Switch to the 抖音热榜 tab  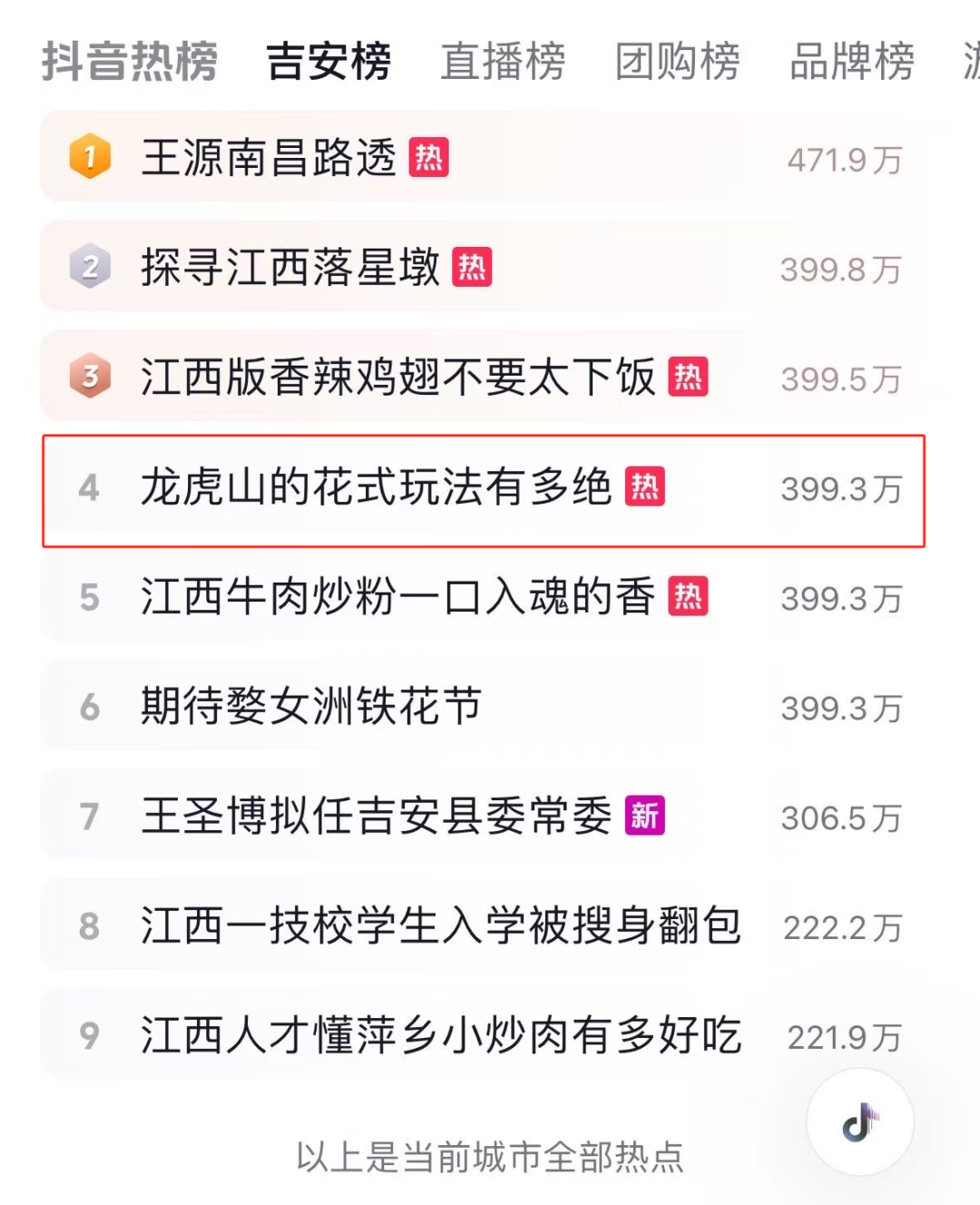(x=129, y=62)
